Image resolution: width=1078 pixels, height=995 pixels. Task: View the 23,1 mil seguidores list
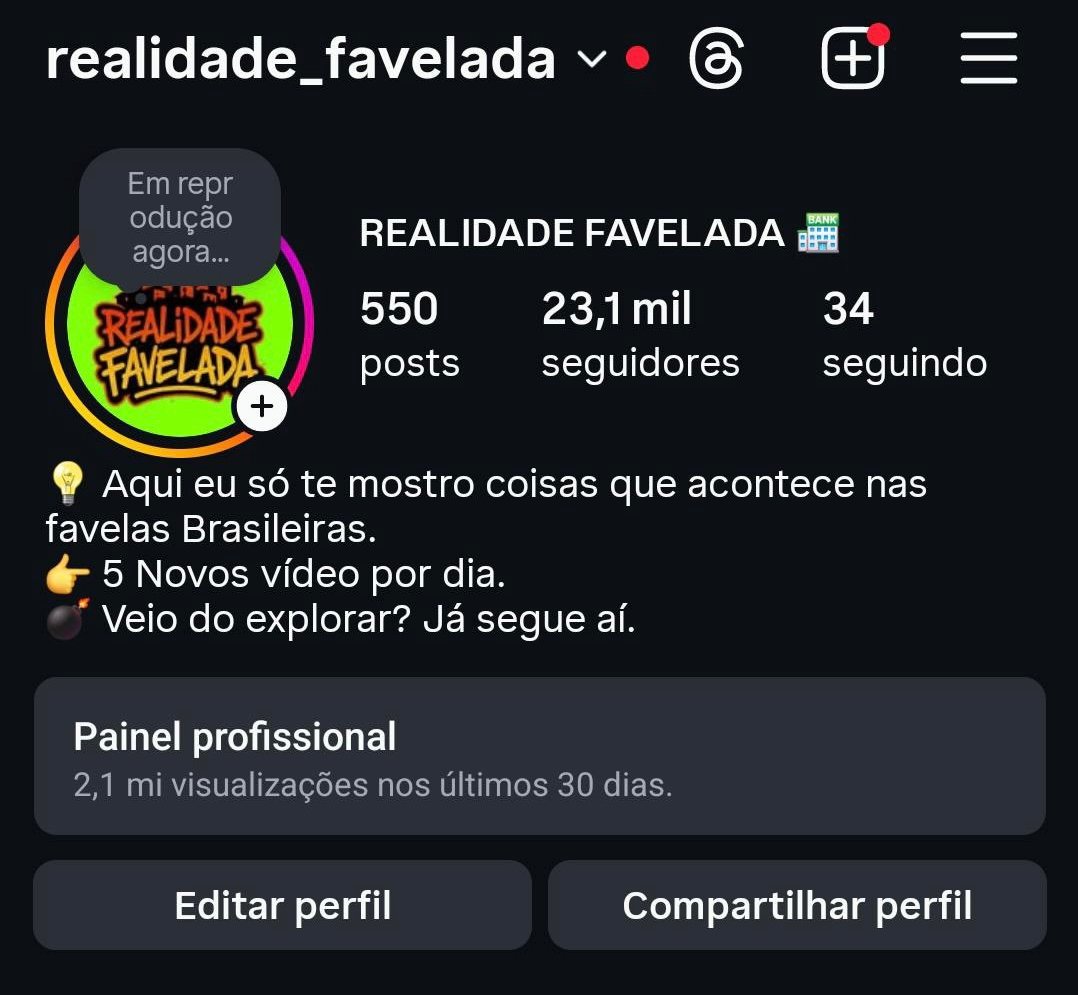(x=640, y=334)
